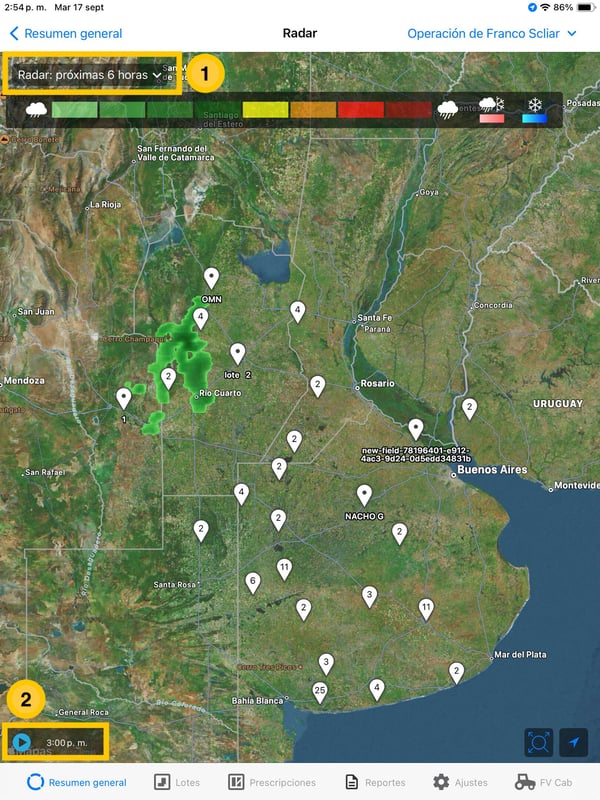Screen dimensions: 600x800
Task: Open the OMN field pin
Action: [211, 278]
